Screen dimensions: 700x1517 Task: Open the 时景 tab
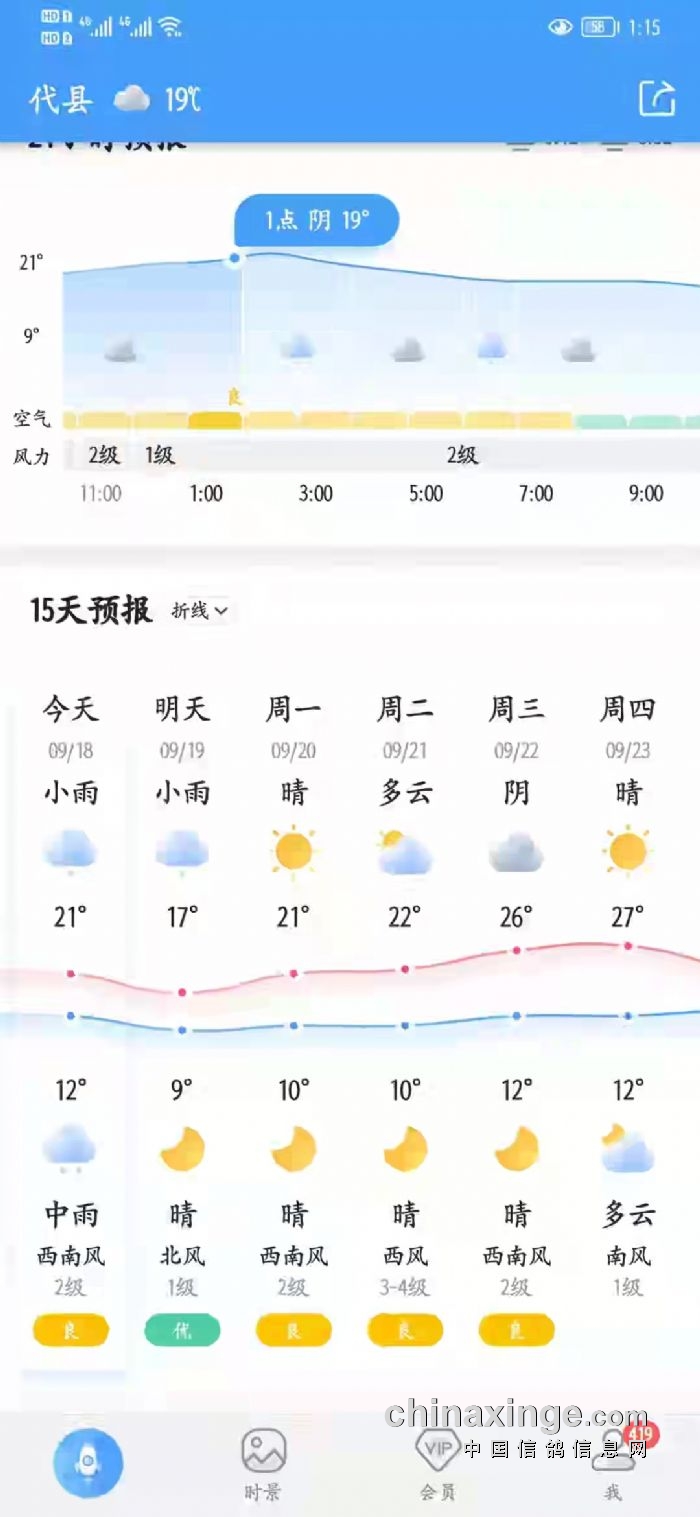(263, 1462)
